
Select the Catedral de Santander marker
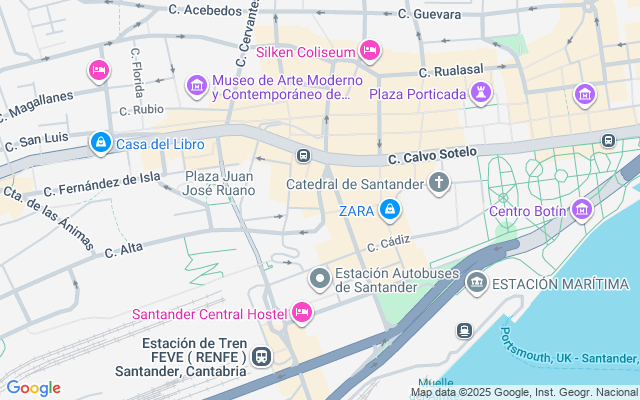coord(438,183)
